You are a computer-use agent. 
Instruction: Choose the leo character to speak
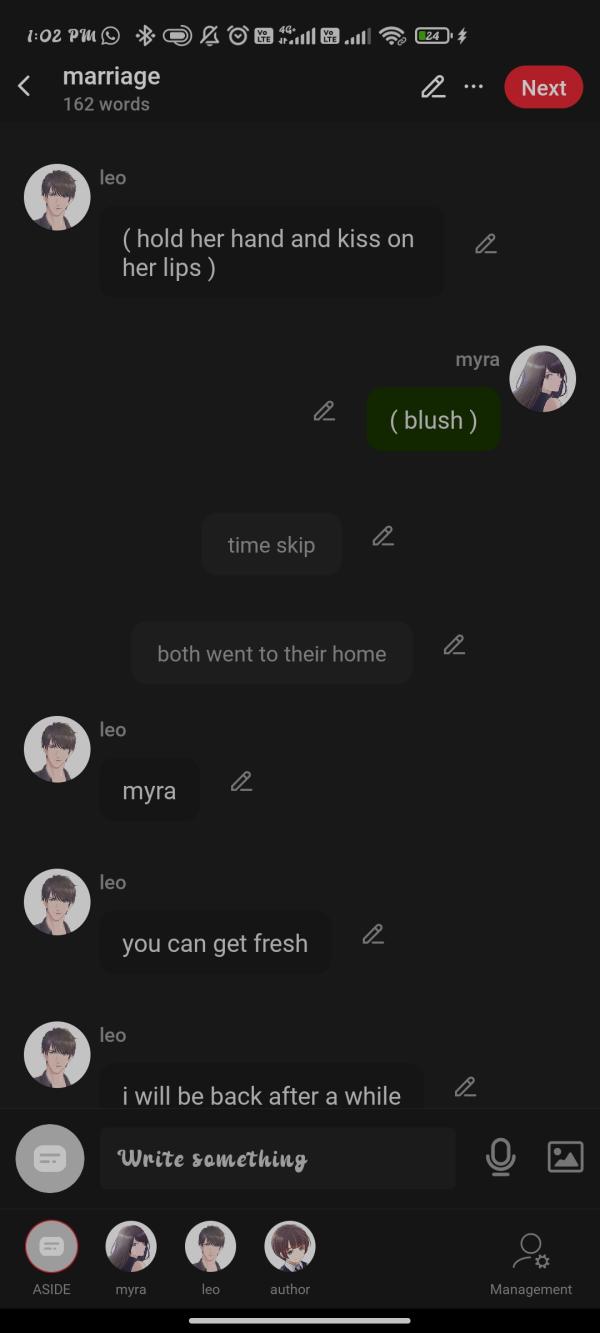[x=210, y=1248]
